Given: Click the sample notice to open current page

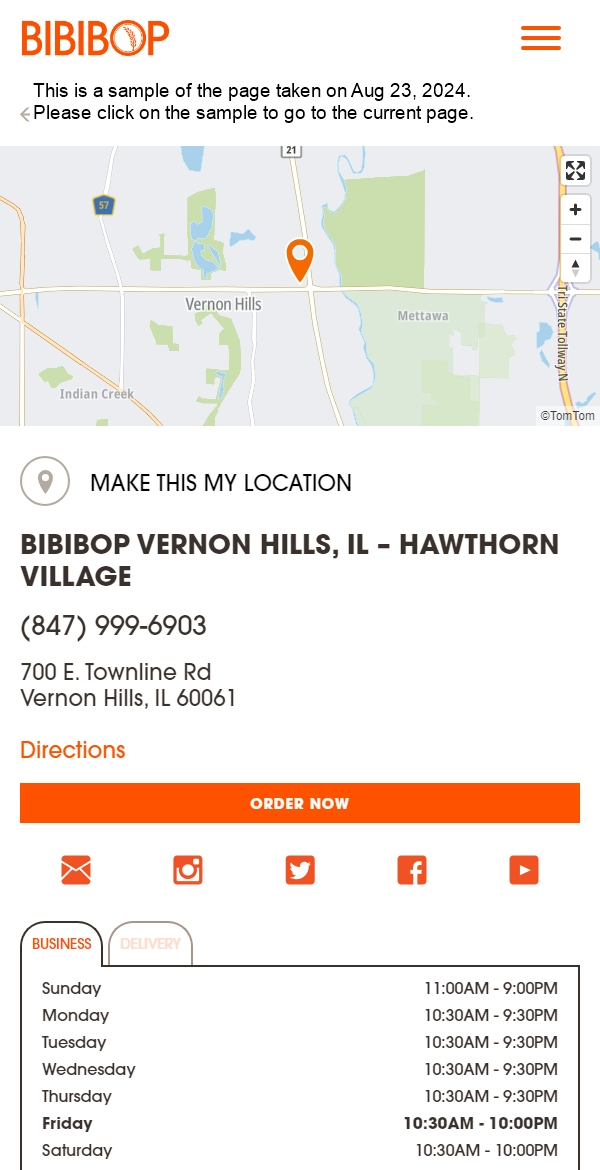Looking at the screenshot, I should point(252,102).
